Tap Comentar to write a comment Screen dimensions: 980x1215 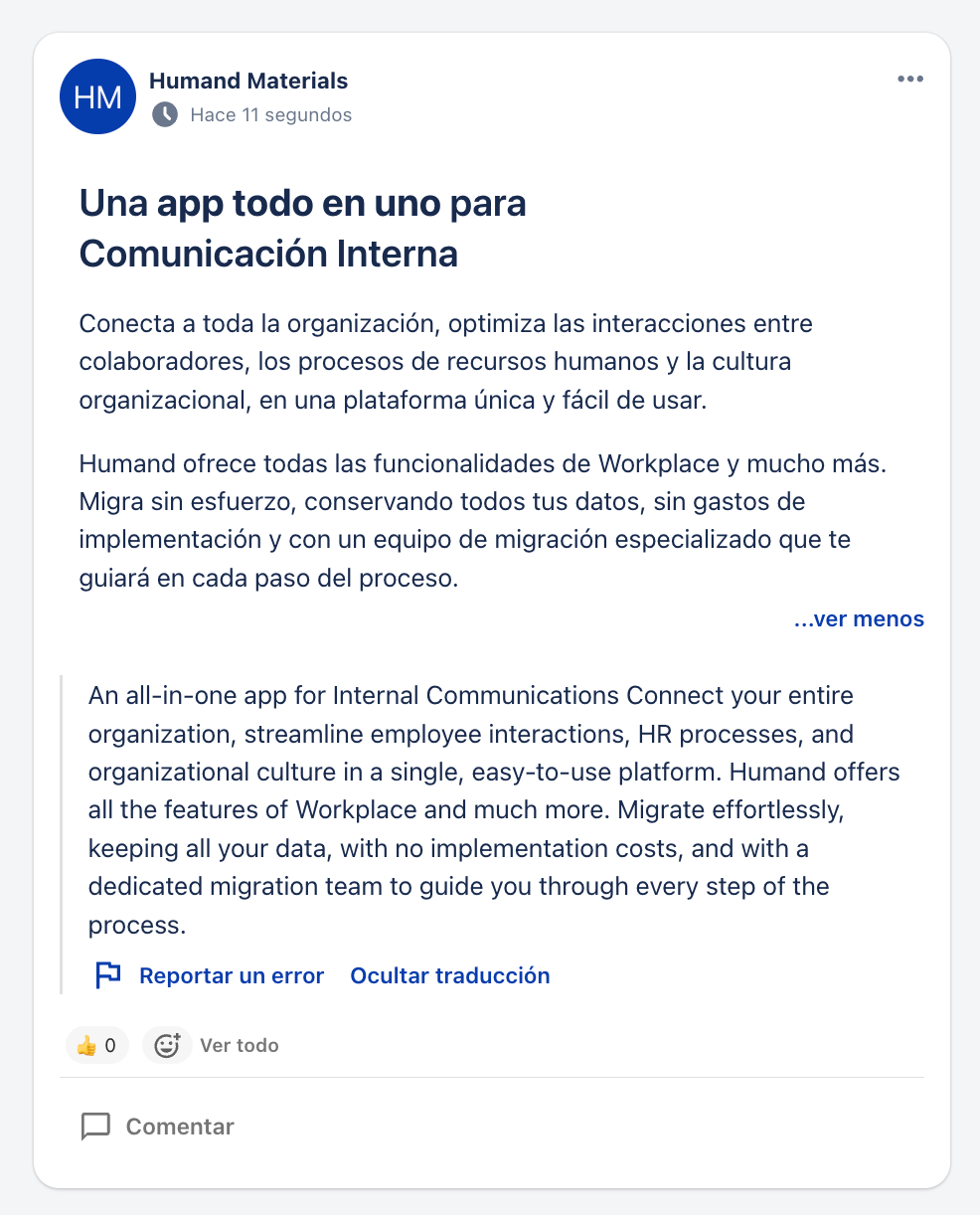(159, 1127)
